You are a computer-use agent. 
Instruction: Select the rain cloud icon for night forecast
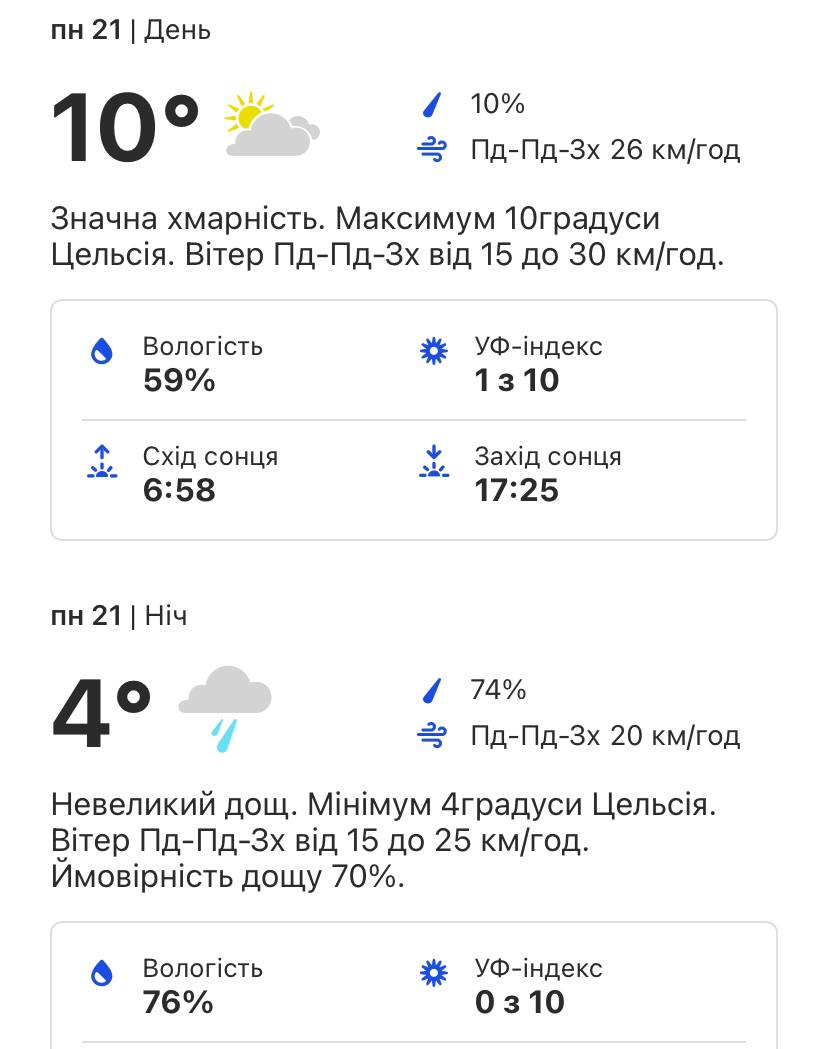click(224, 706)
